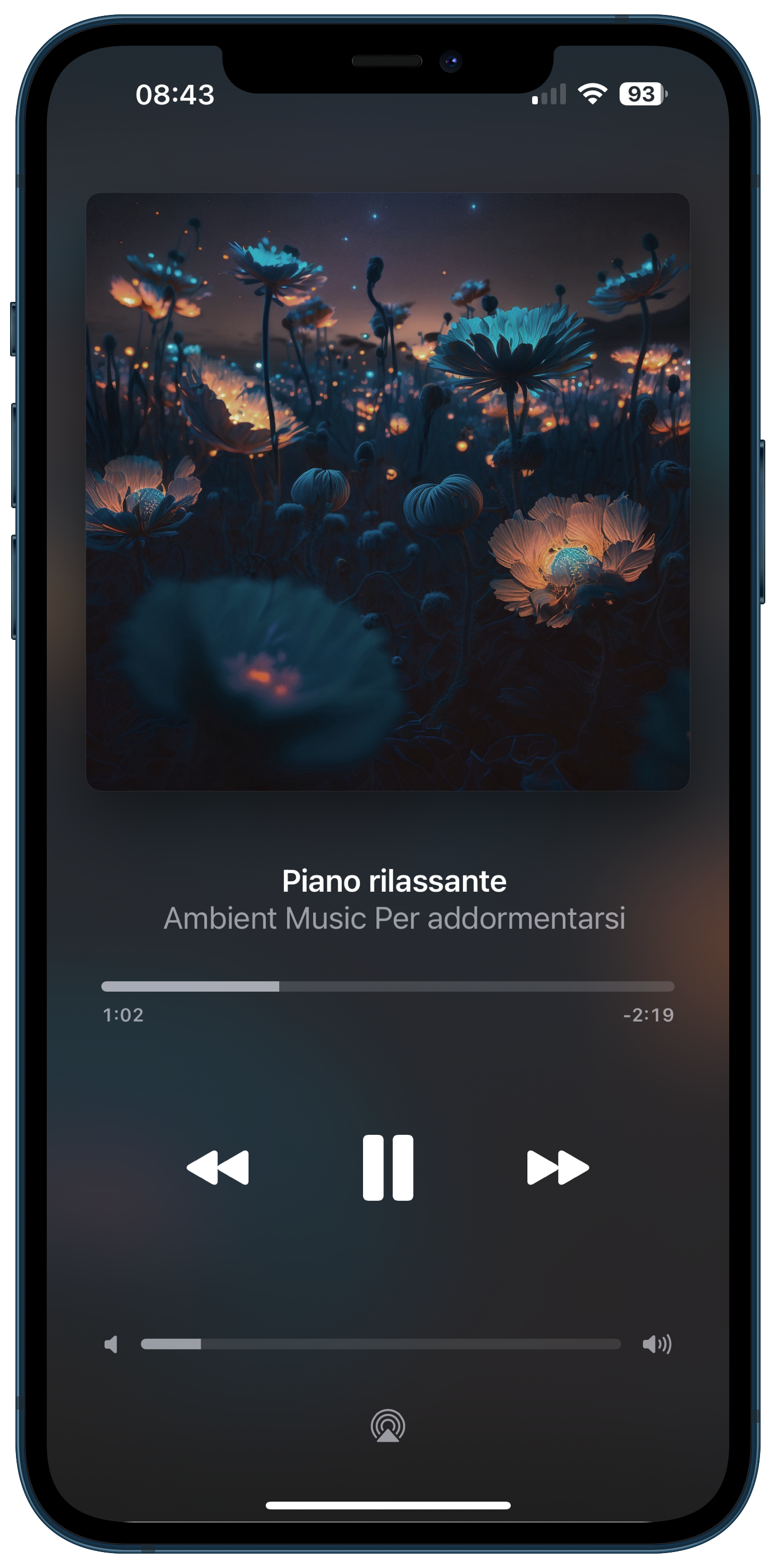Skip back to the previous track
776x1568 pixels.
tap(218, 1167)
